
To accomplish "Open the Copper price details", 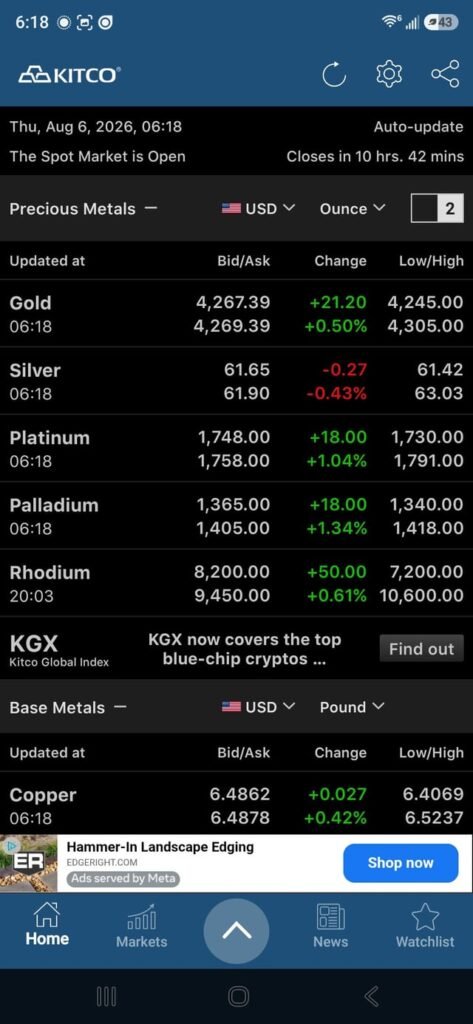I will coord(236,805).
